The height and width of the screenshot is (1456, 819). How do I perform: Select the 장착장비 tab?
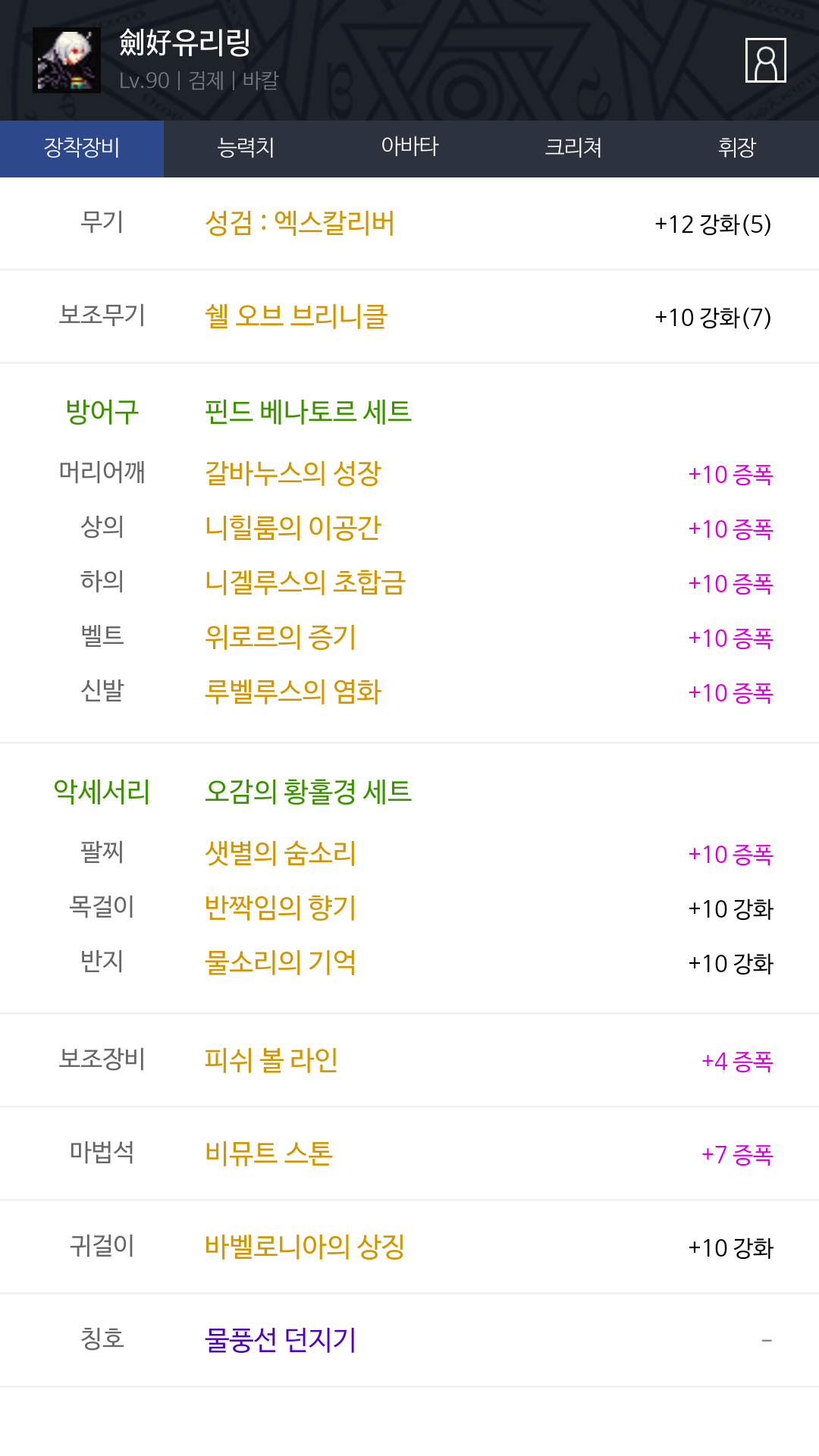[x=82, y=148]
